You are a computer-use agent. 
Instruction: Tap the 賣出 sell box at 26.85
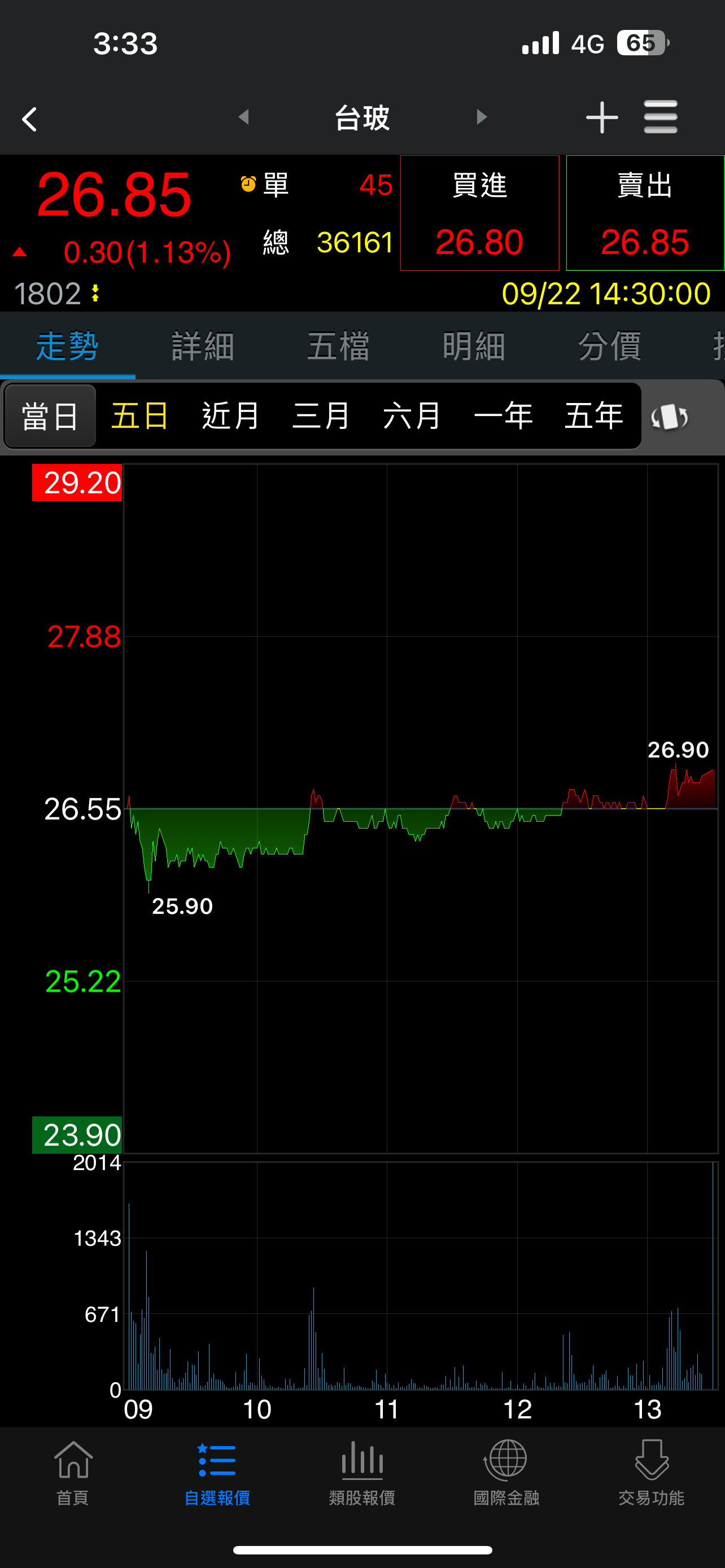coord(645,213)
